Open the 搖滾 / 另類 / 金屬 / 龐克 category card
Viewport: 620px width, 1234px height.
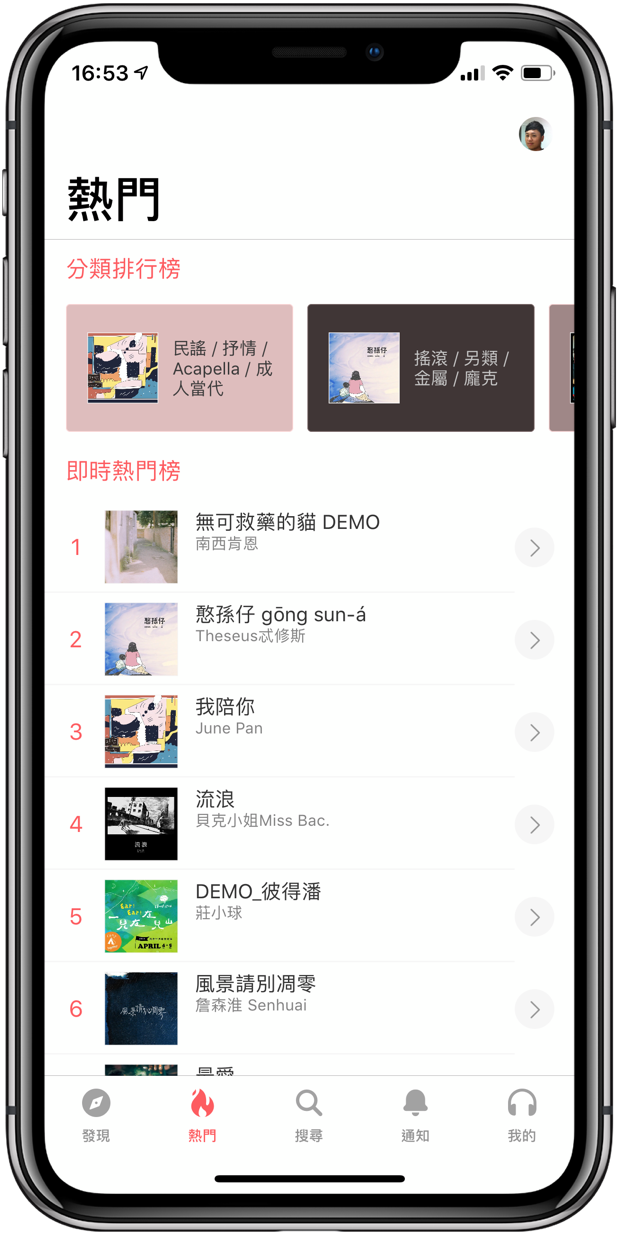point(421,368)
